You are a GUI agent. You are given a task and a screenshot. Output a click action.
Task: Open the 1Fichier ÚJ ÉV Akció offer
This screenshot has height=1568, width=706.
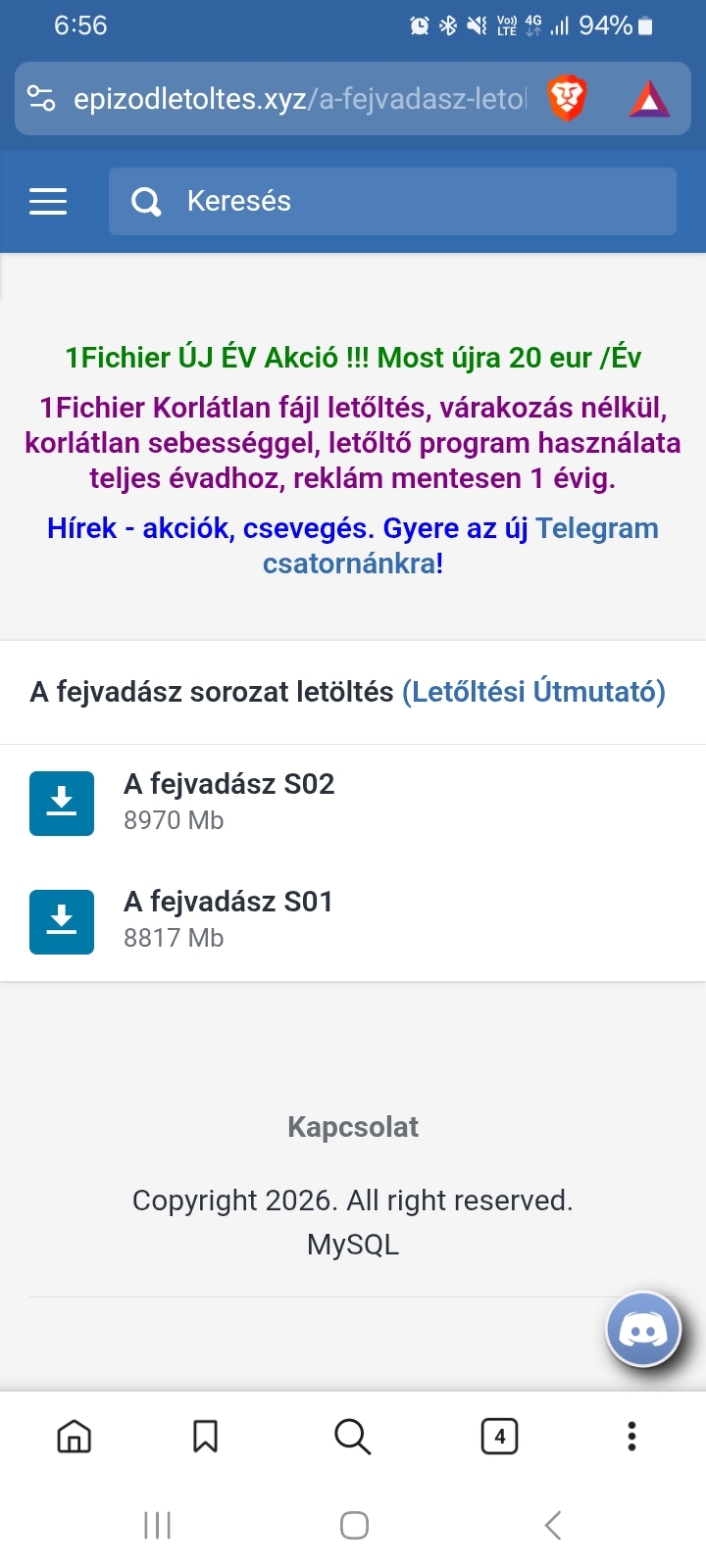pos(353,358)
